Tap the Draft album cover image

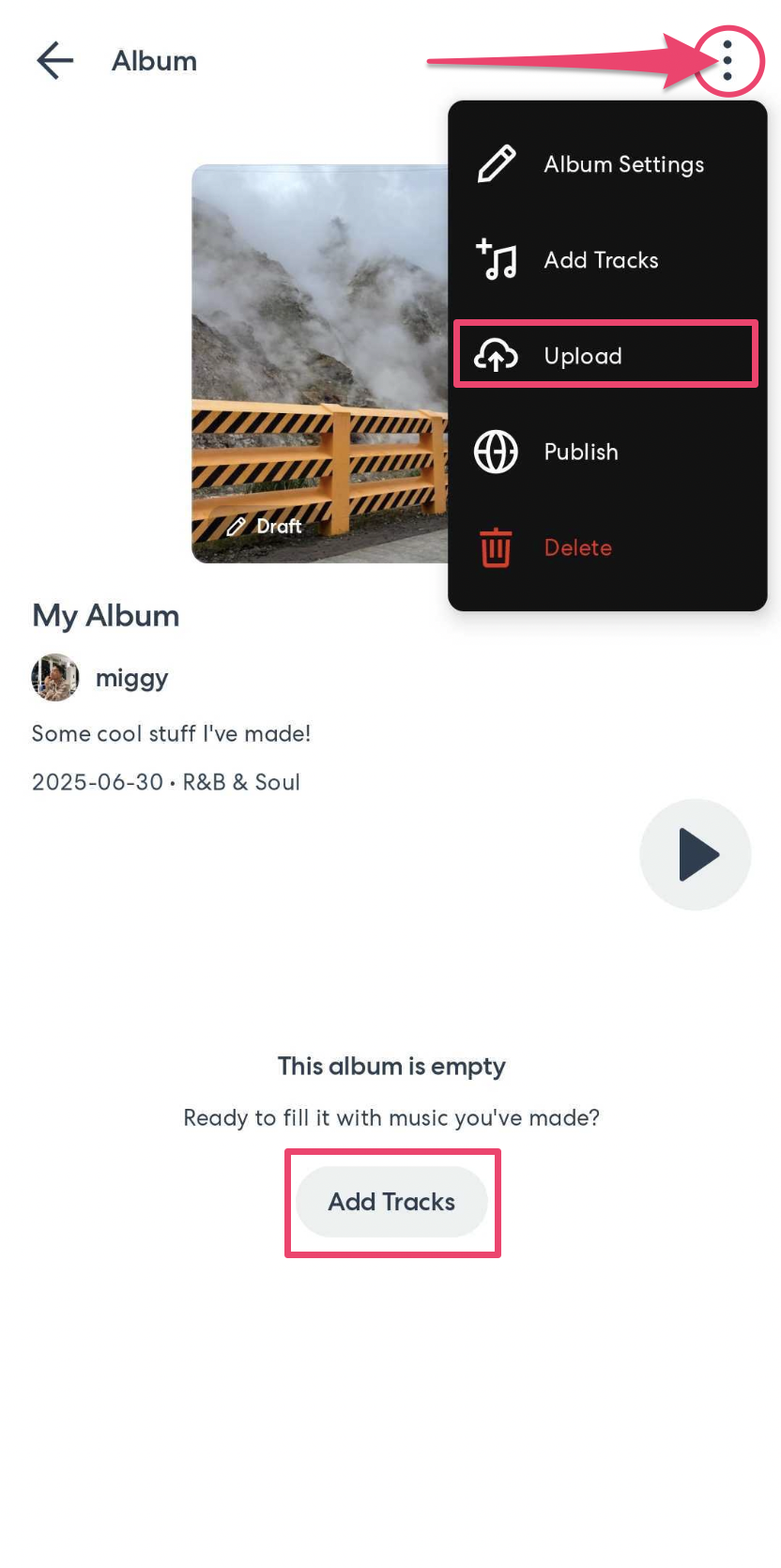pyautogui.click(x=319, y=364)
